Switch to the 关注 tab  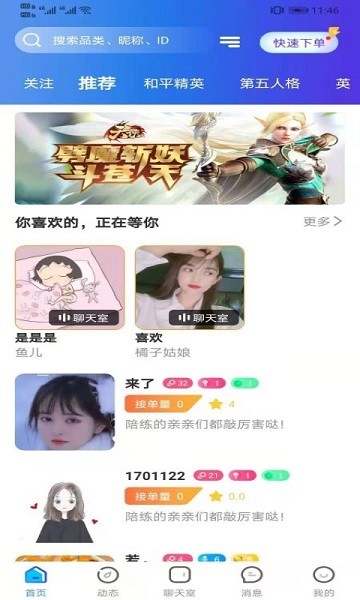tap(39, 83)
